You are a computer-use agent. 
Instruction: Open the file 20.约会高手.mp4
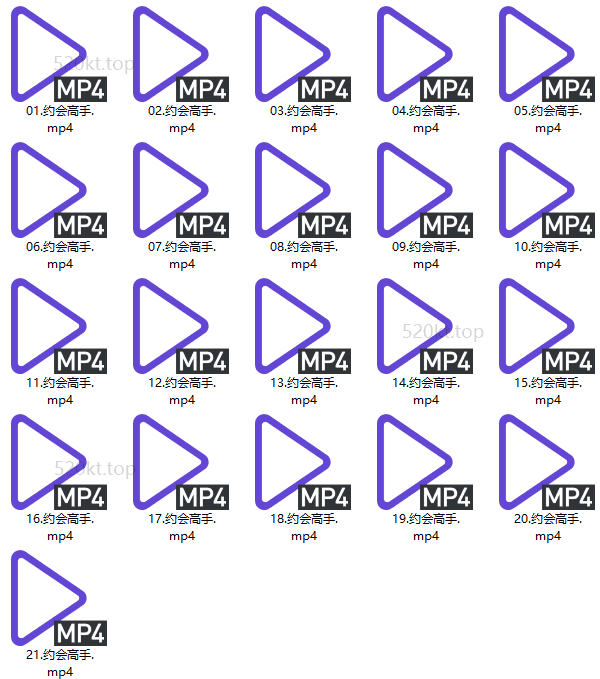(546, 463)
